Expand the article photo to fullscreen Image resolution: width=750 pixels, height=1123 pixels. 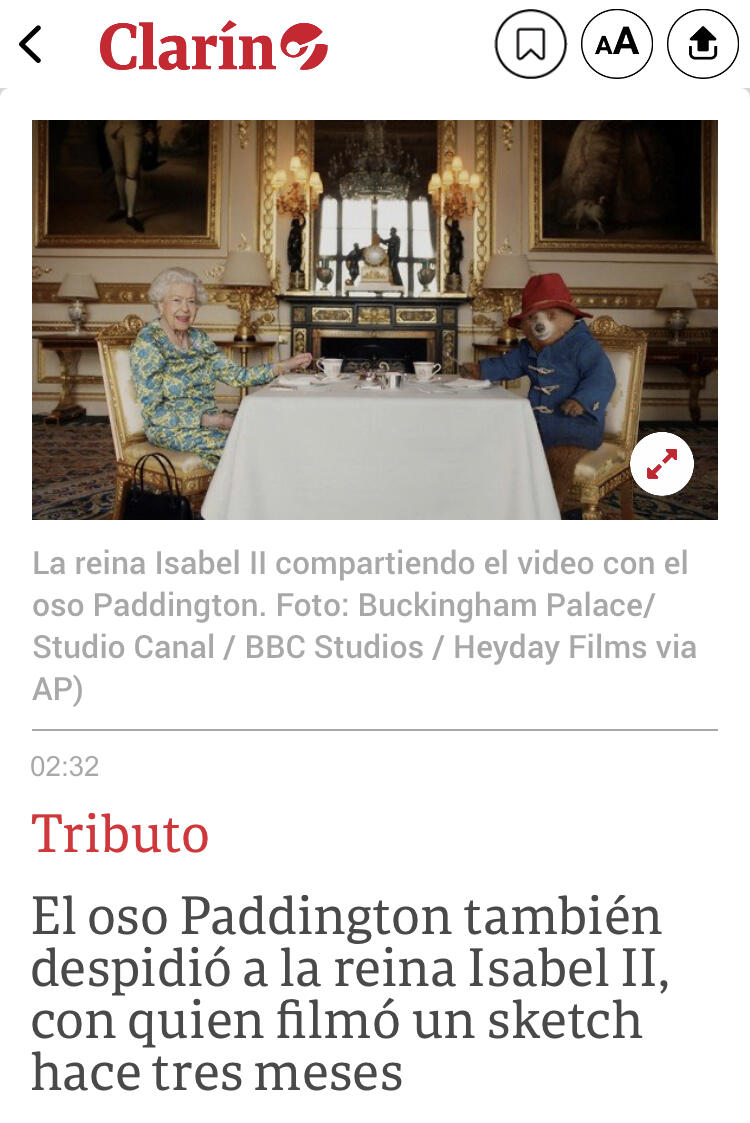[661, 464]
